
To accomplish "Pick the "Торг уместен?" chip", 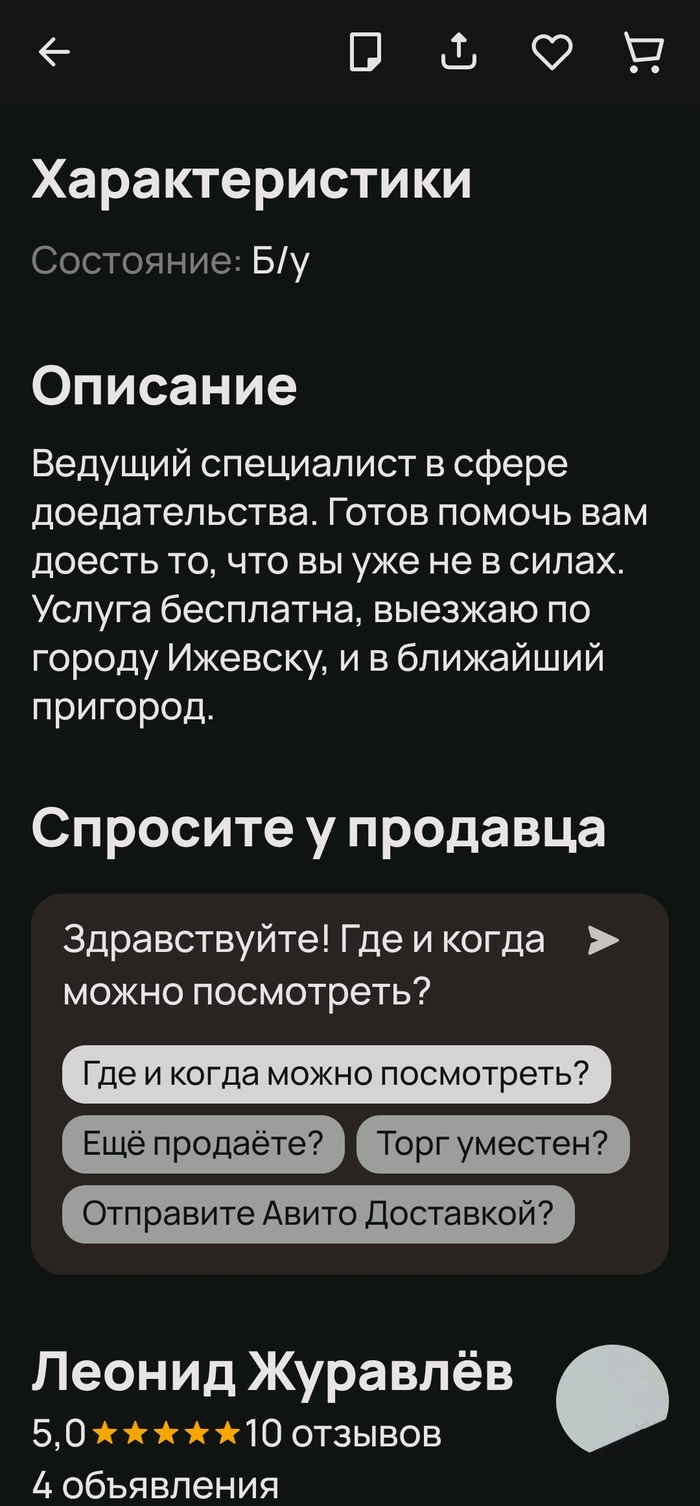I will [x=493, y=1144].
